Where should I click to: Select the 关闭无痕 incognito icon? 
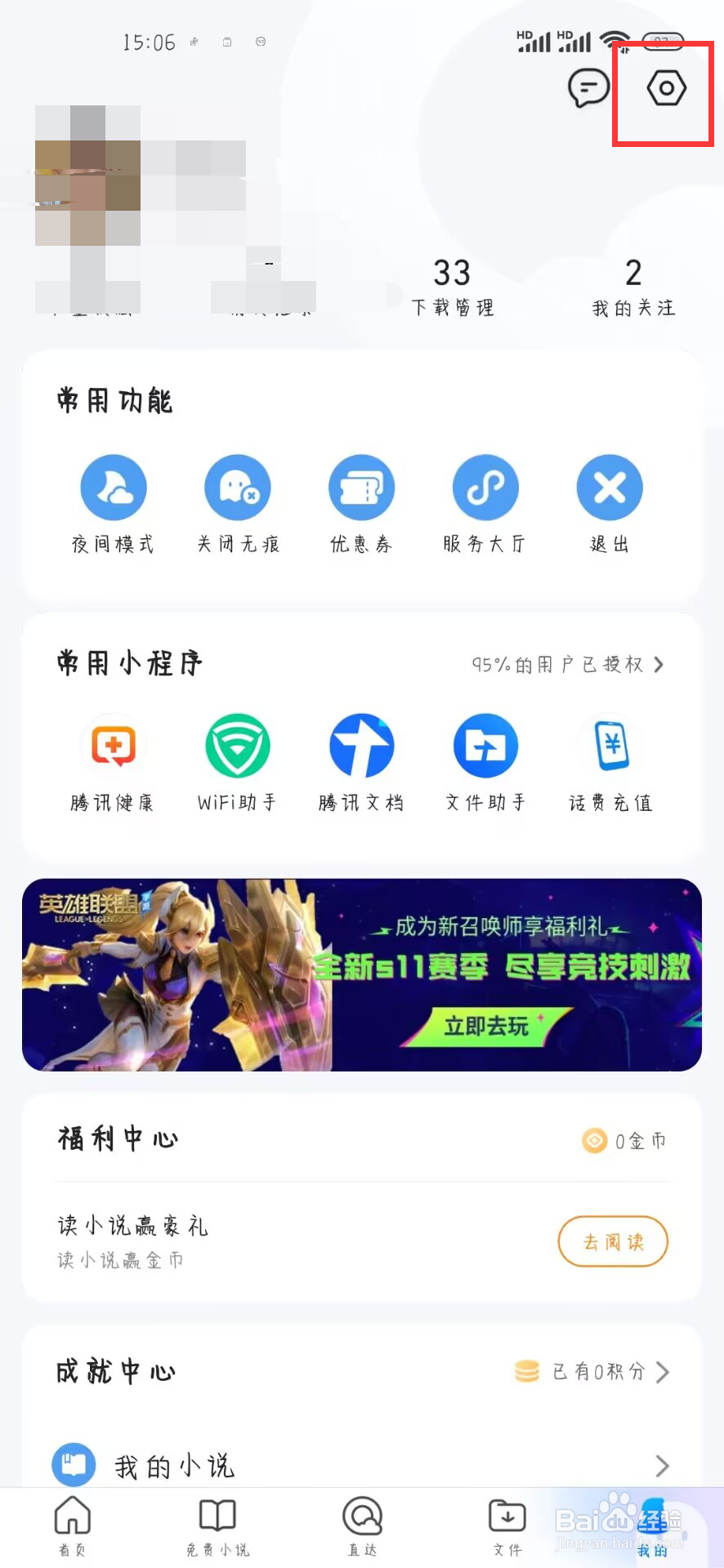point(238,487)
